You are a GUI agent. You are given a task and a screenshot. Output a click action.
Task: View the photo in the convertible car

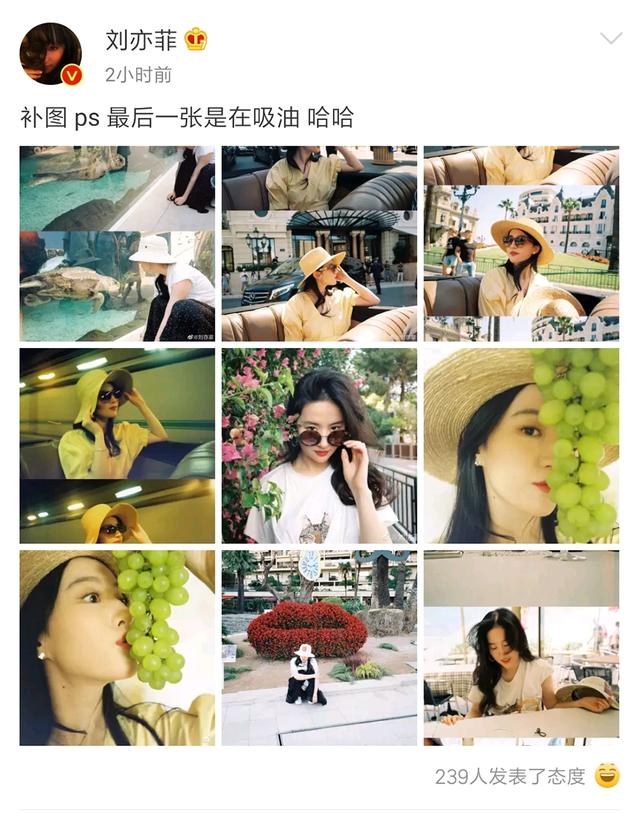(x=319, y=243)
